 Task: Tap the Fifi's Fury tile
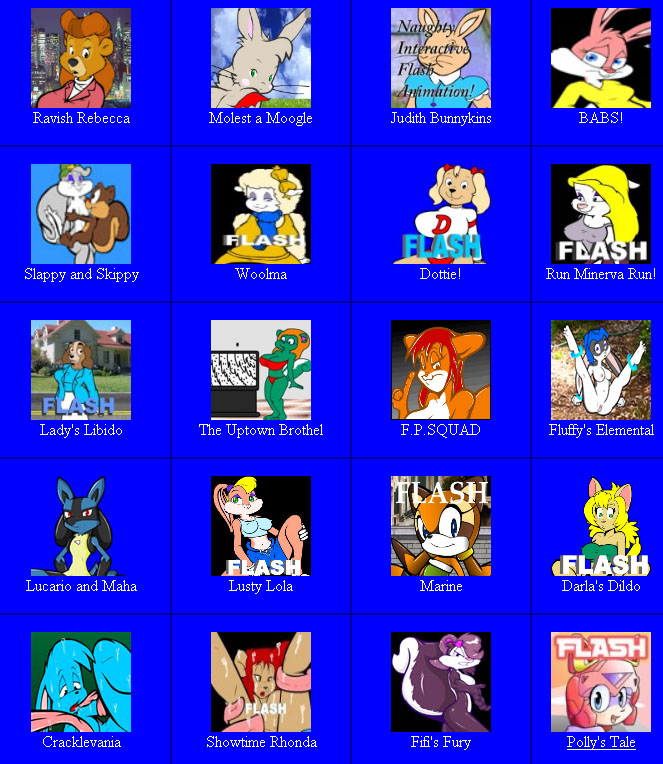coord(441,682)
